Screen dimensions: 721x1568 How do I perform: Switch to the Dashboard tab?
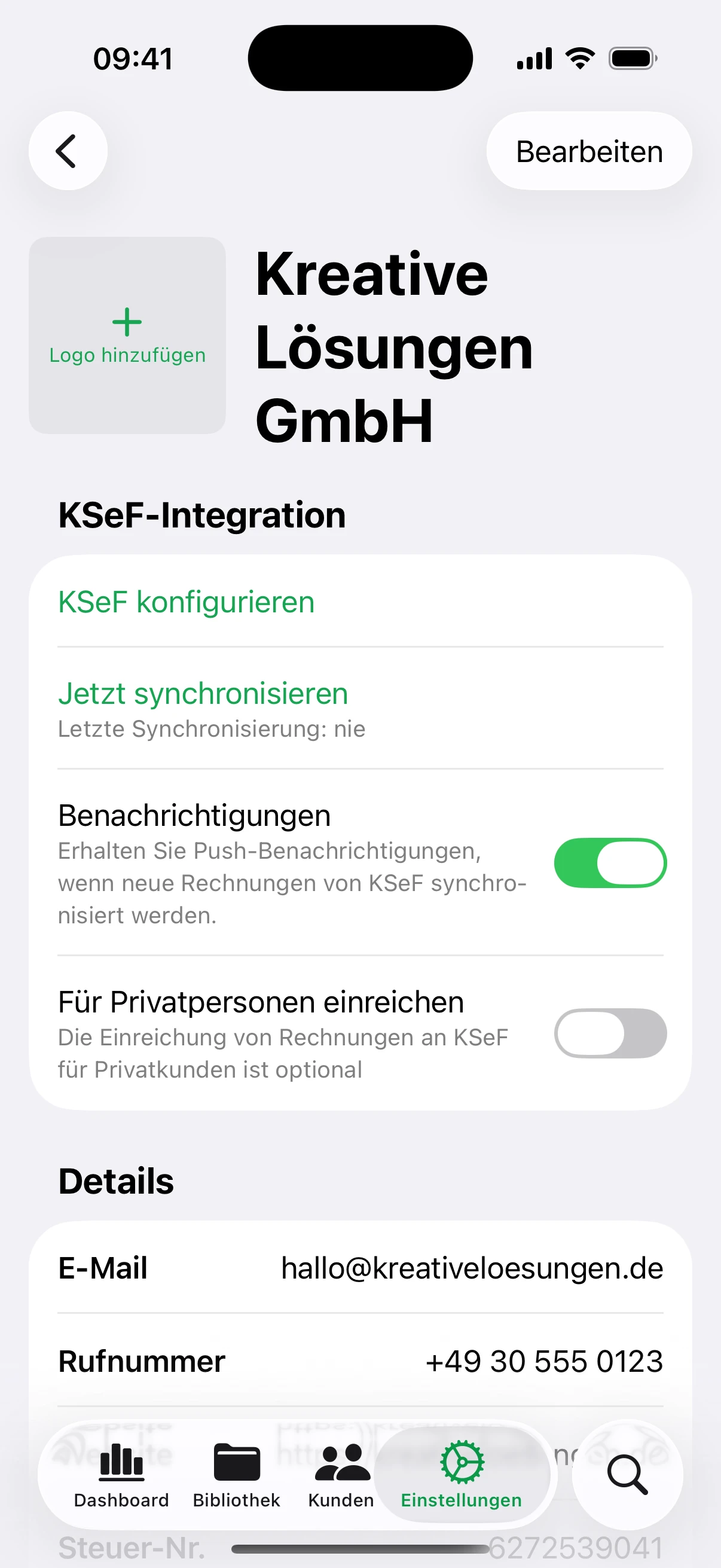pyautogui.click(x=121, y=1474)
